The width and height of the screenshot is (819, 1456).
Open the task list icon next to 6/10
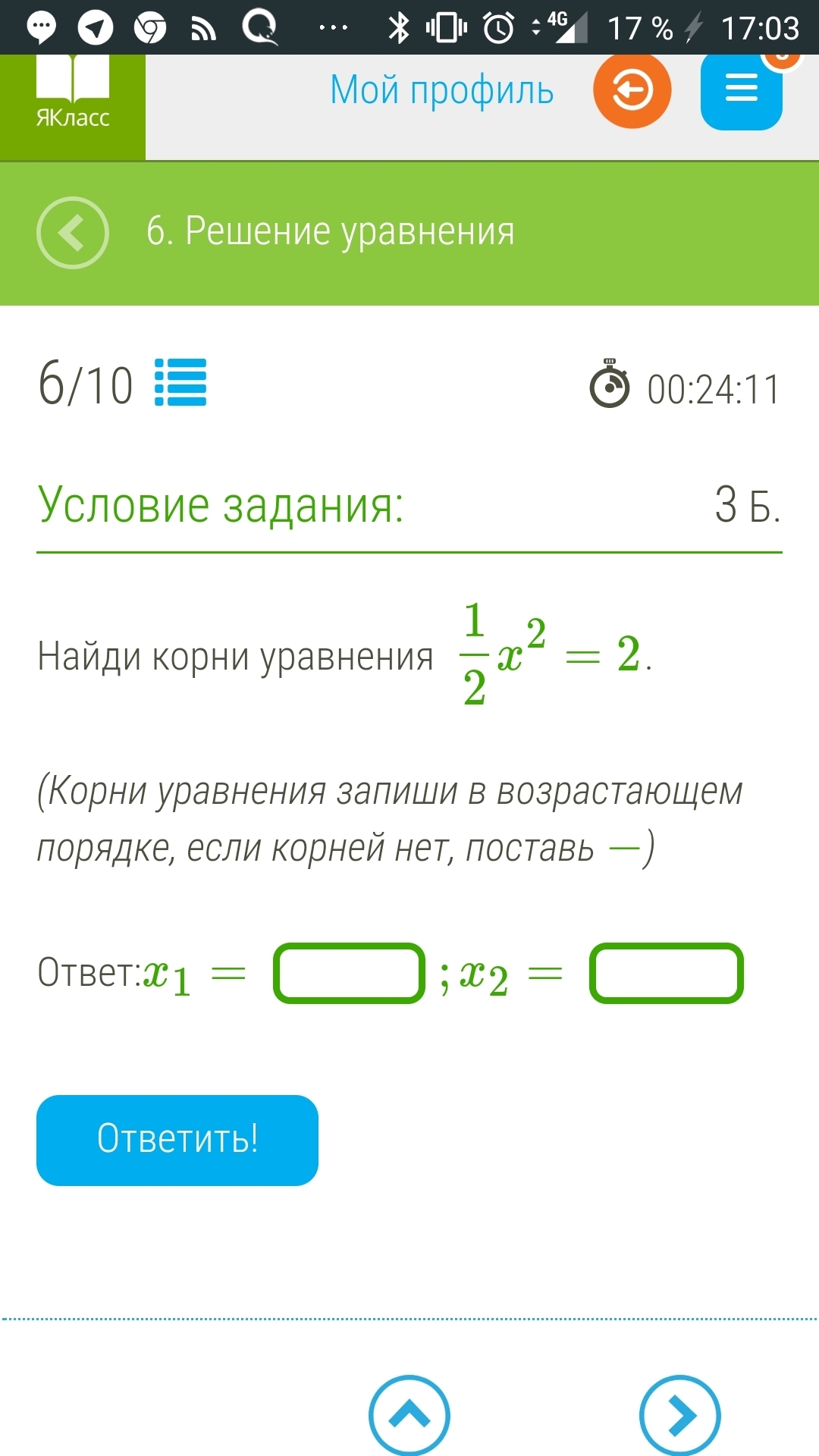click(x=180, y=382)
